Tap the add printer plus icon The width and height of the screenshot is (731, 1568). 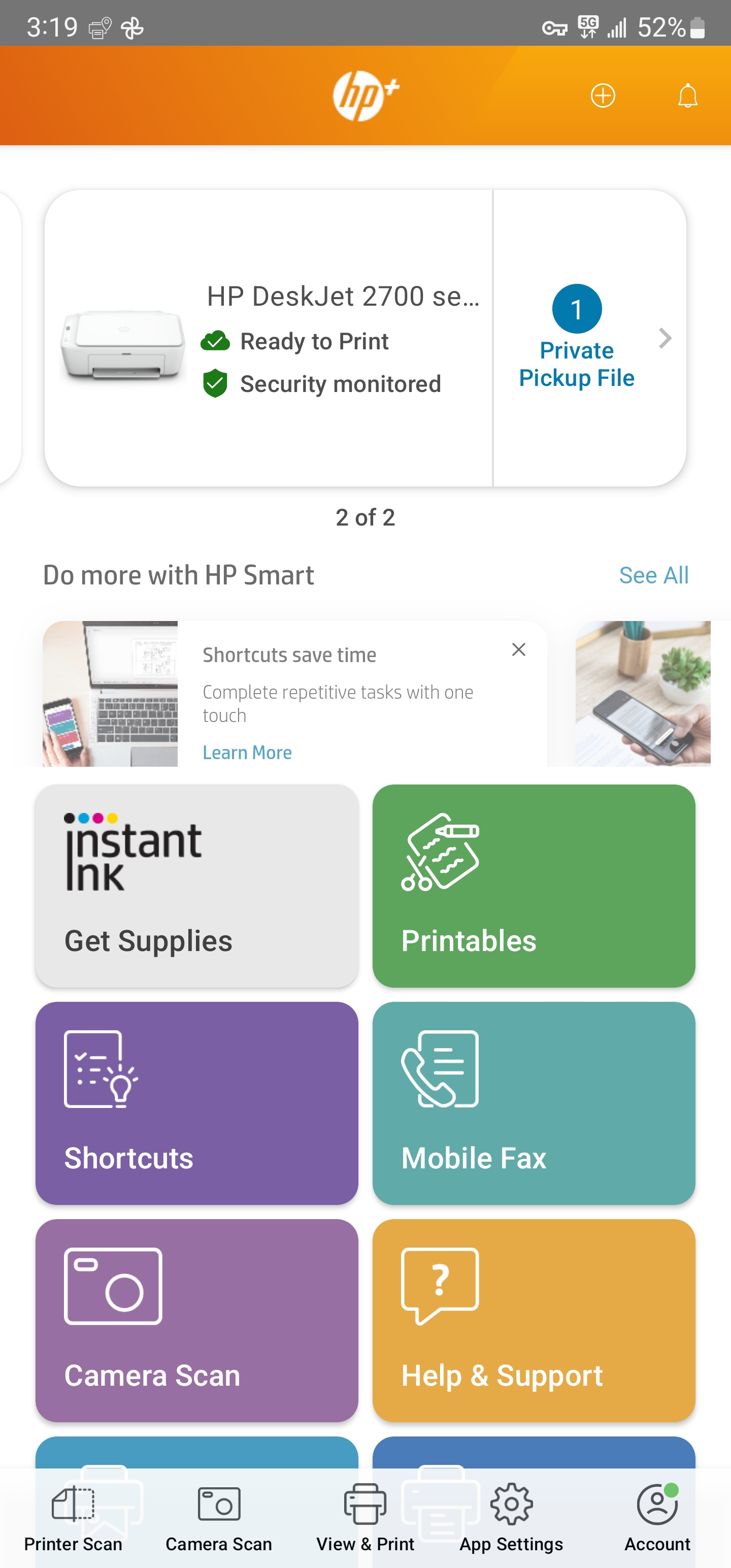603,95
